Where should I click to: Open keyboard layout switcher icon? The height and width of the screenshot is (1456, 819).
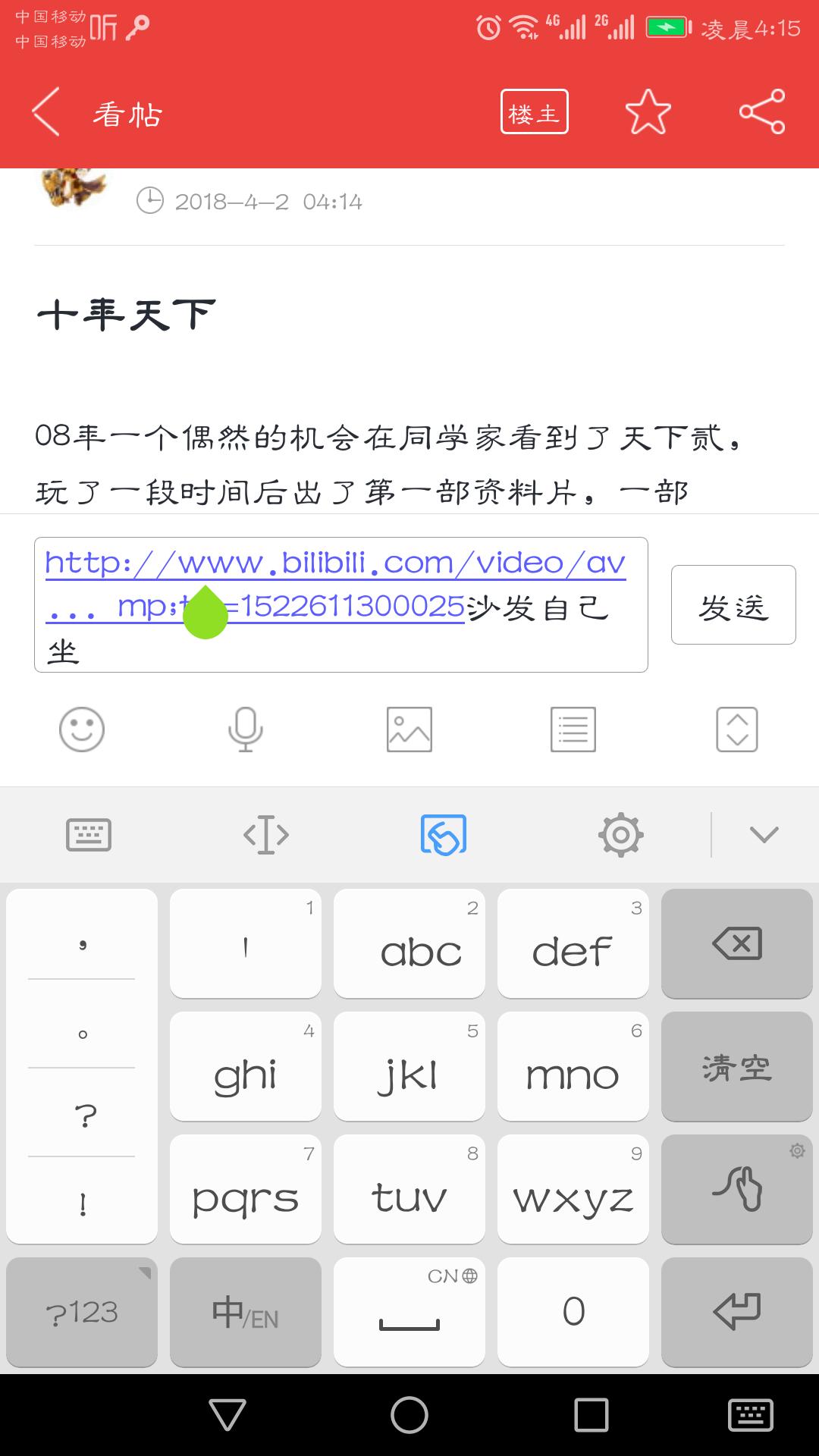89,835
